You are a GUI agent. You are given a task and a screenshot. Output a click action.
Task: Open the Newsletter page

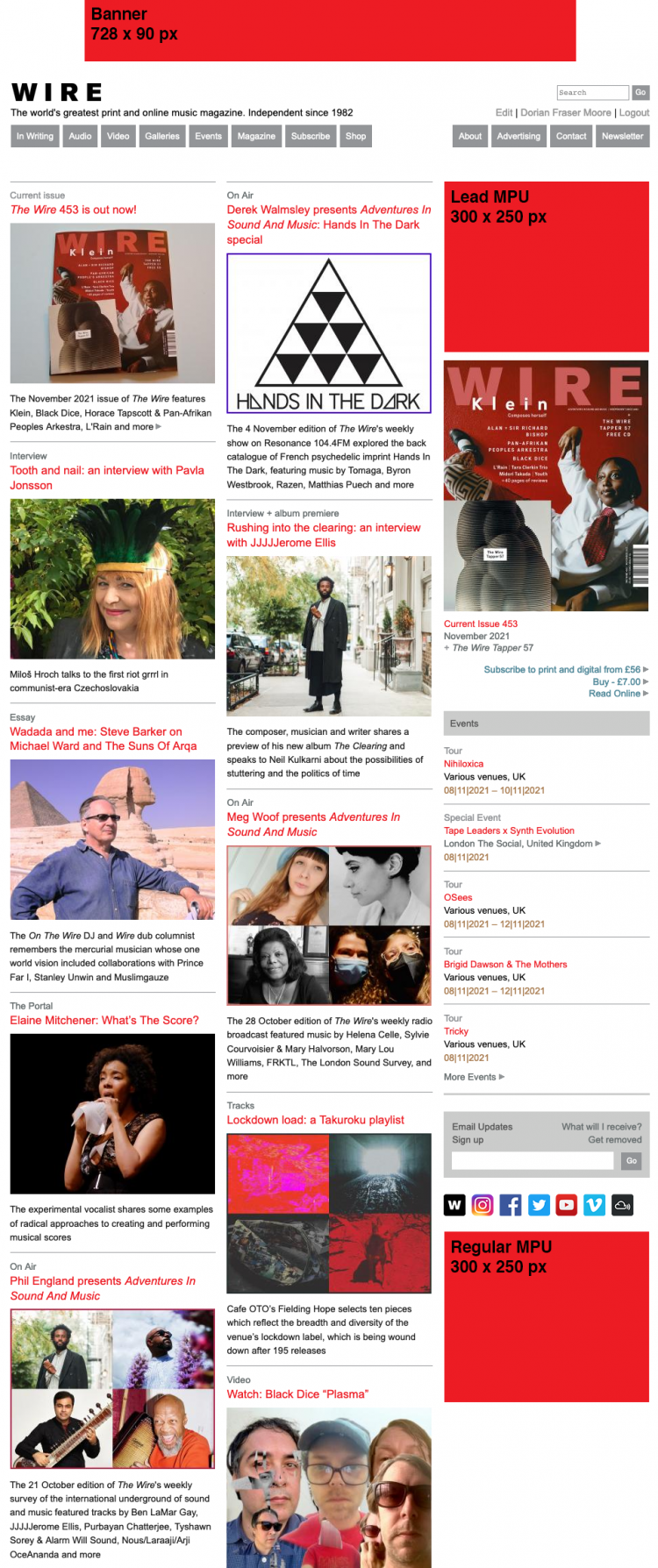(622, 136)
